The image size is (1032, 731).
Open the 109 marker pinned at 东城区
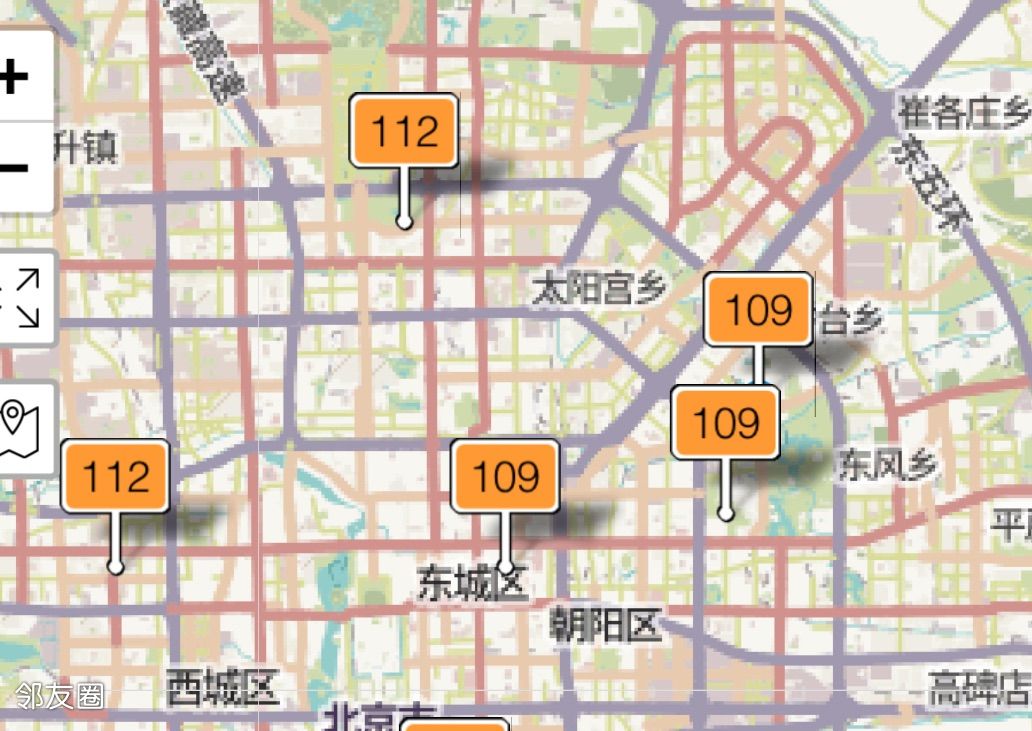point(505,476)
